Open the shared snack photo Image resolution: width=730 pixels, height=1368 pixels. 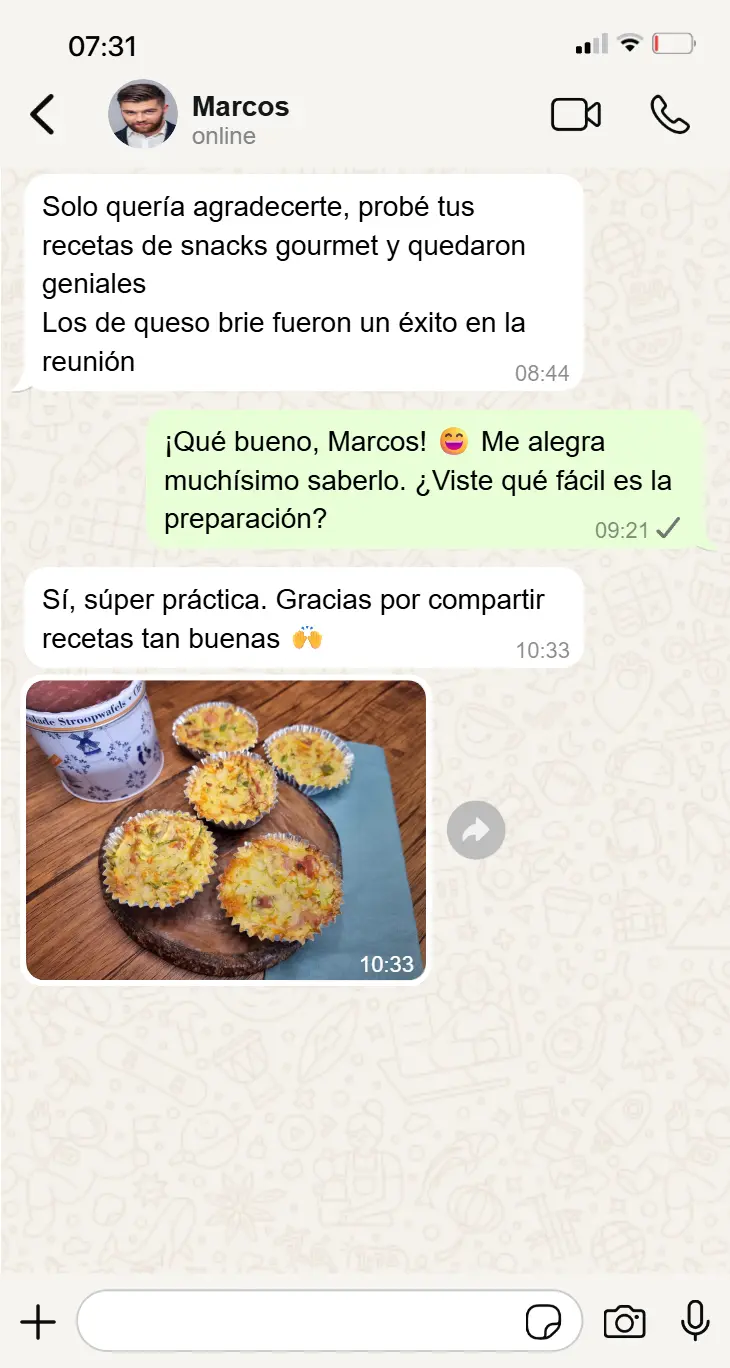(226, 830)
